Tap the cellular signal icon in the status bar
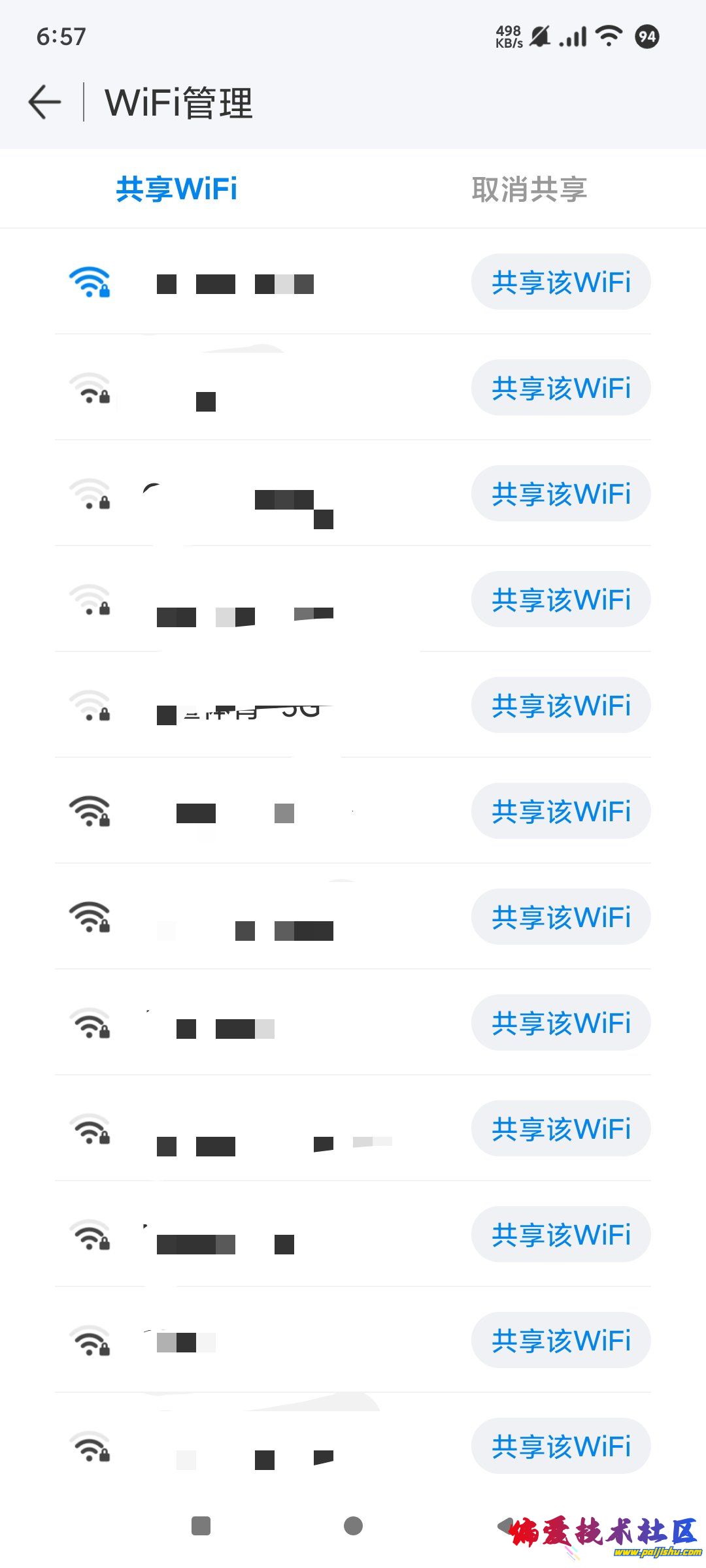The width and height of the screenshot is (706, 1568). 572,37
